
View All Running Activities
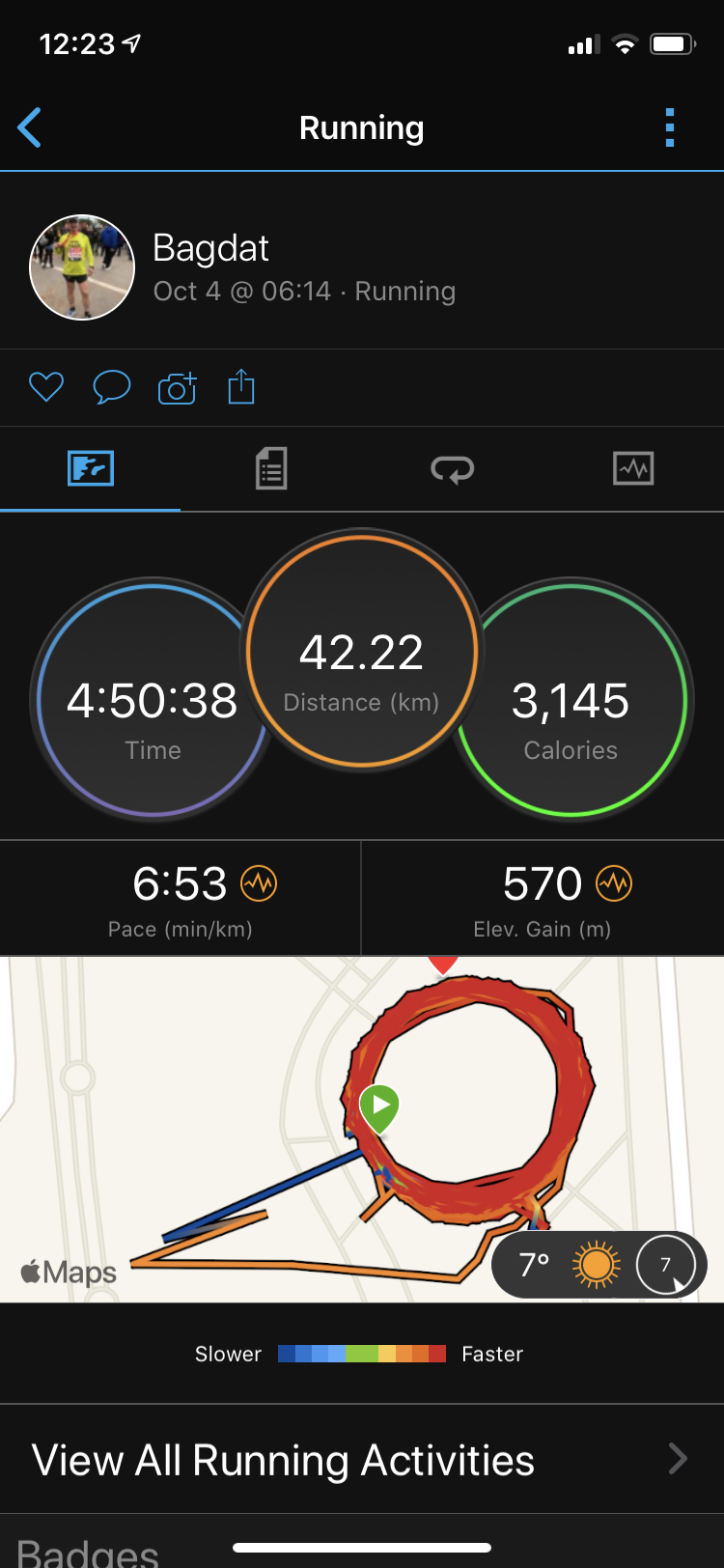pyautogui.click(x=362, y=1459)
